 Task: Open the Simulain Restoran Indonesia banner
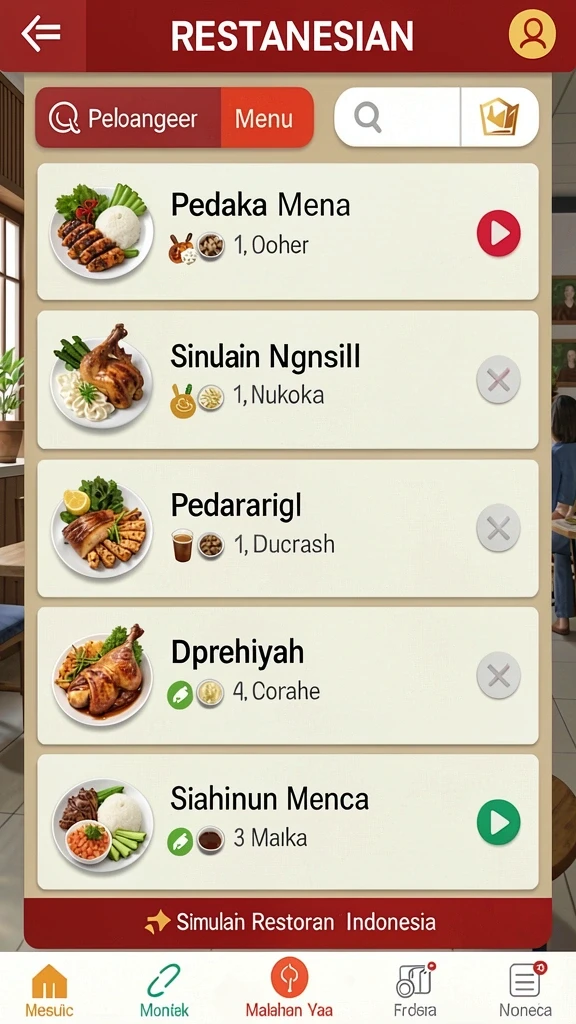coord(288,922)
